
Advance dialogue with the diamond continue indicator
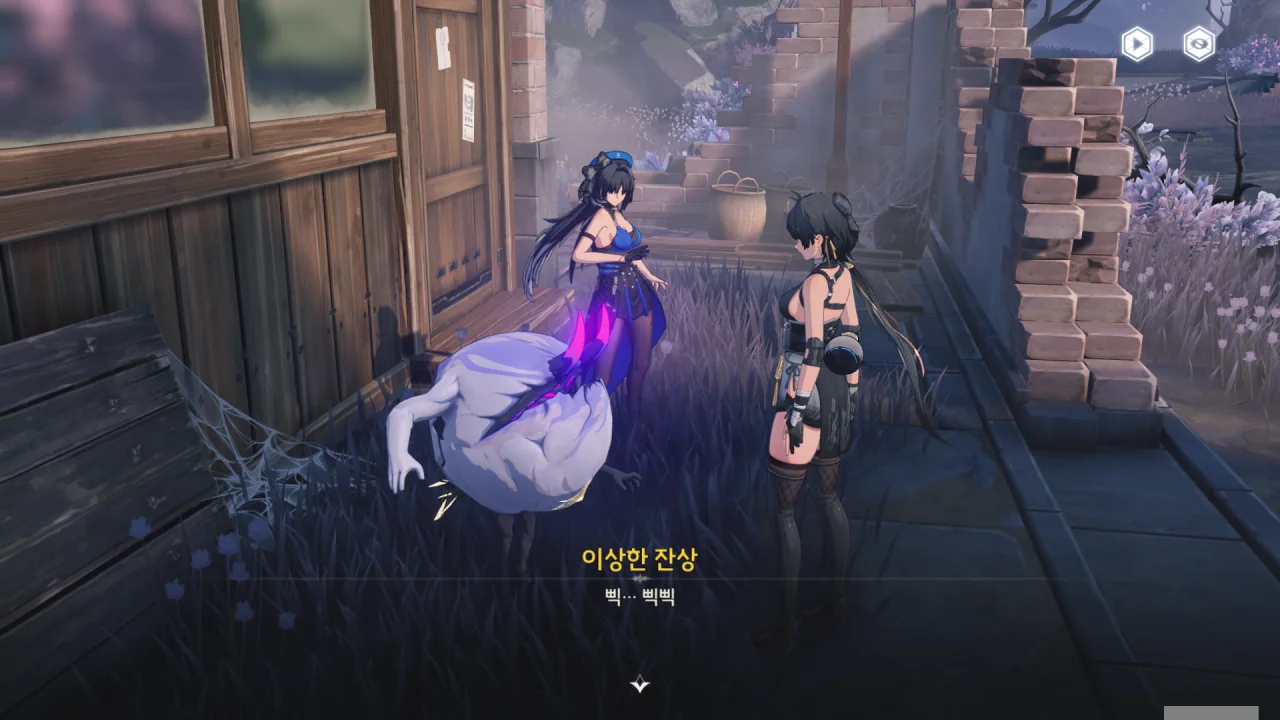[x=640, y=685]
